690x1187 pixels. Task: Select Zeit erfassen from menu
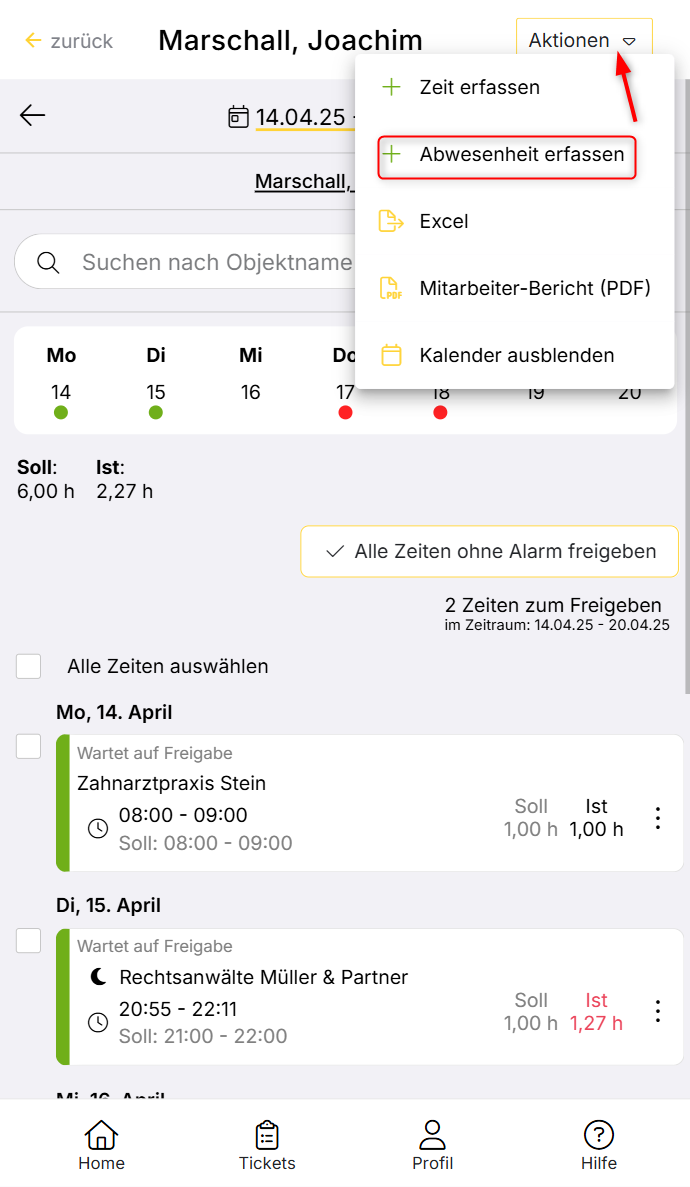point(479,88)
